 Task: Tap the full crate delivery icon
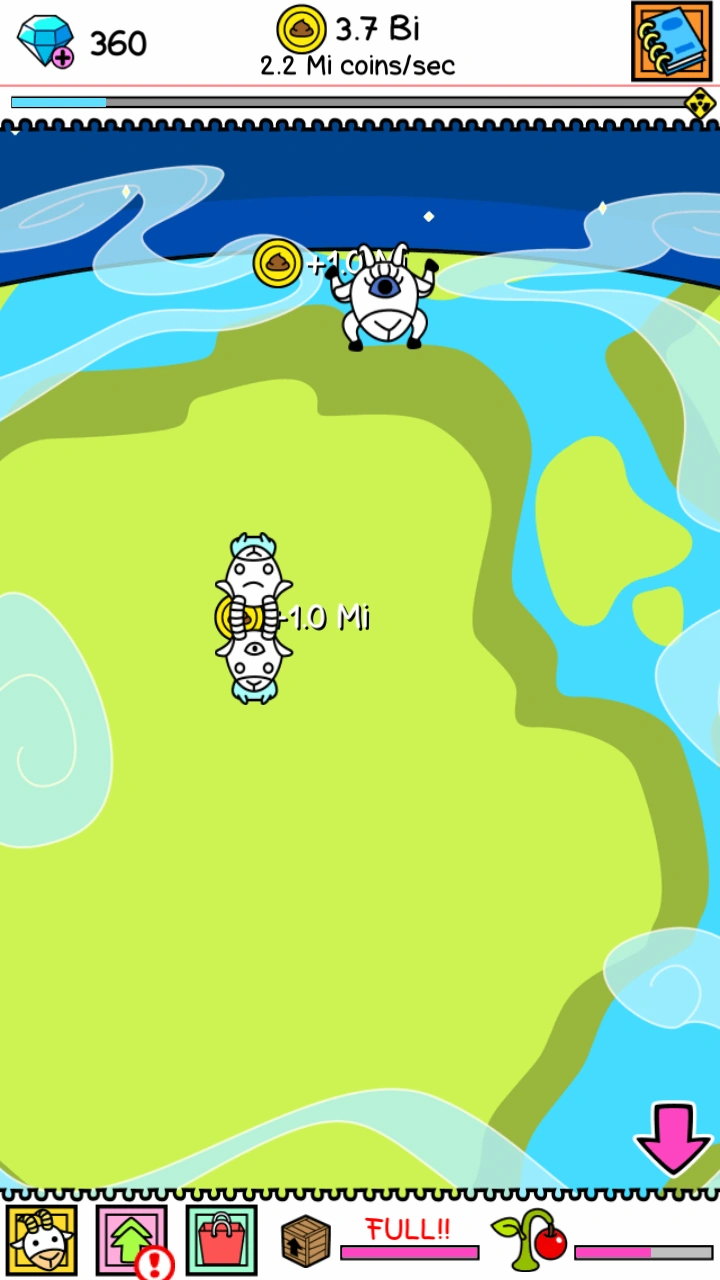(x=306, y=1240)
